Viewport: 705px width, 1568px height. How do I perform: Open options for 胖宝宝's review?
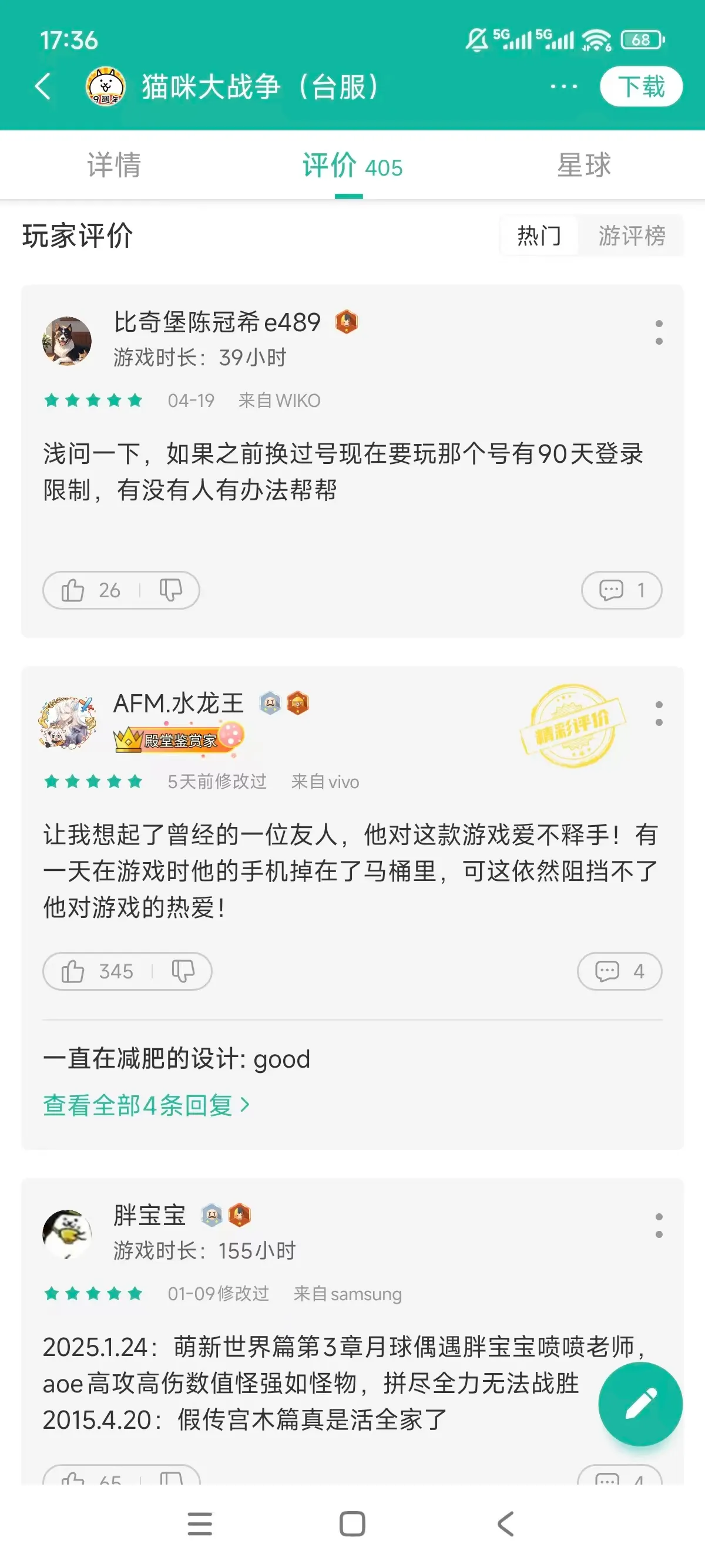point(659,1225)
